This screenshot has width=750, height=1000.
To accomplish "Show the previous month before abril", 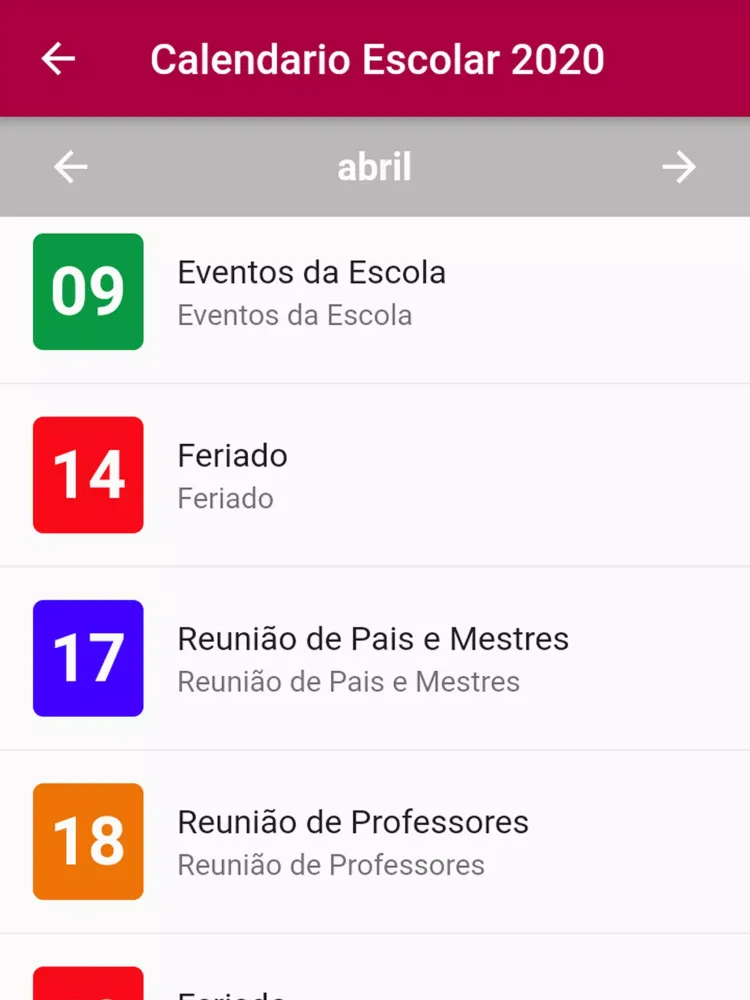I will coord(70,167).
